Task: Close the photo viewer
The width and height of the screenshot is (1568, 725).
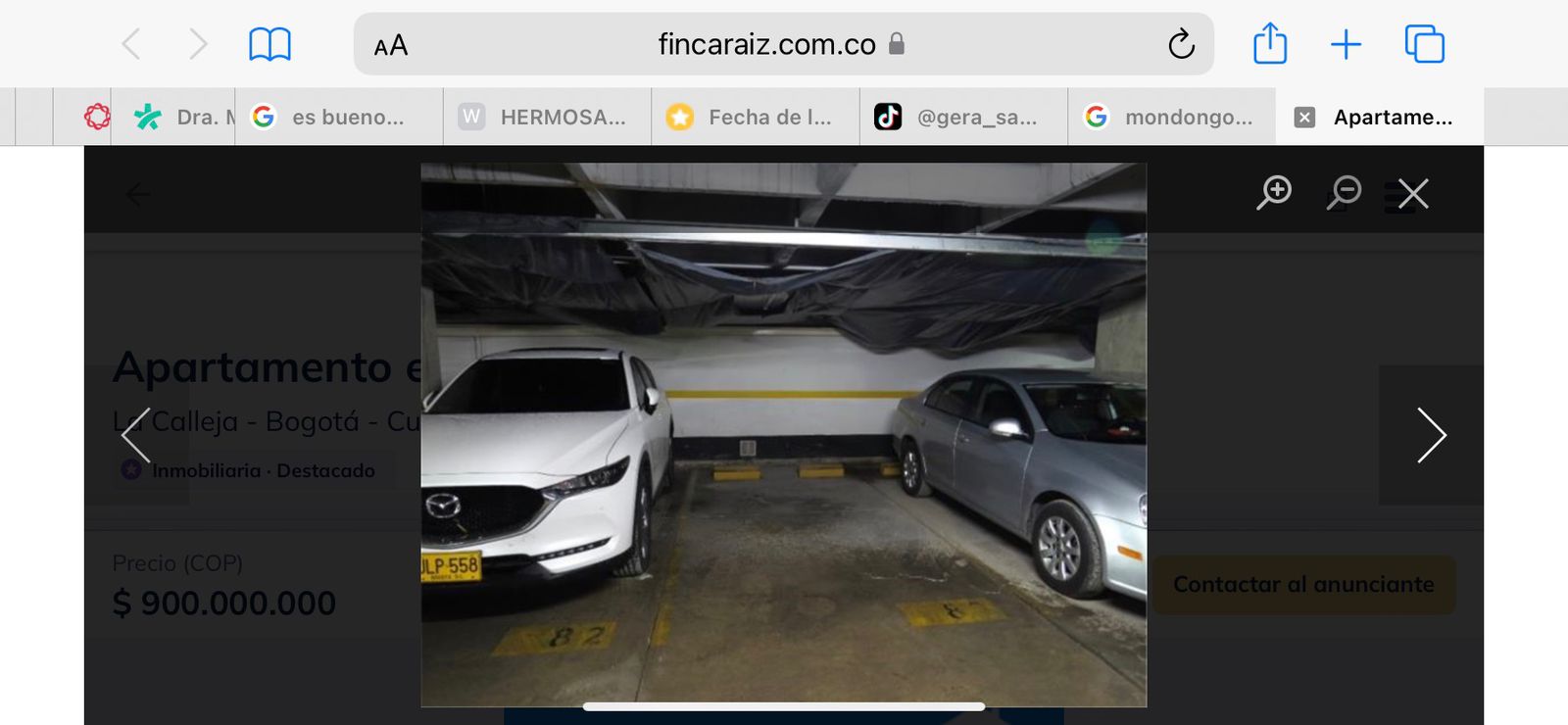Action: tap(1412, 194)
